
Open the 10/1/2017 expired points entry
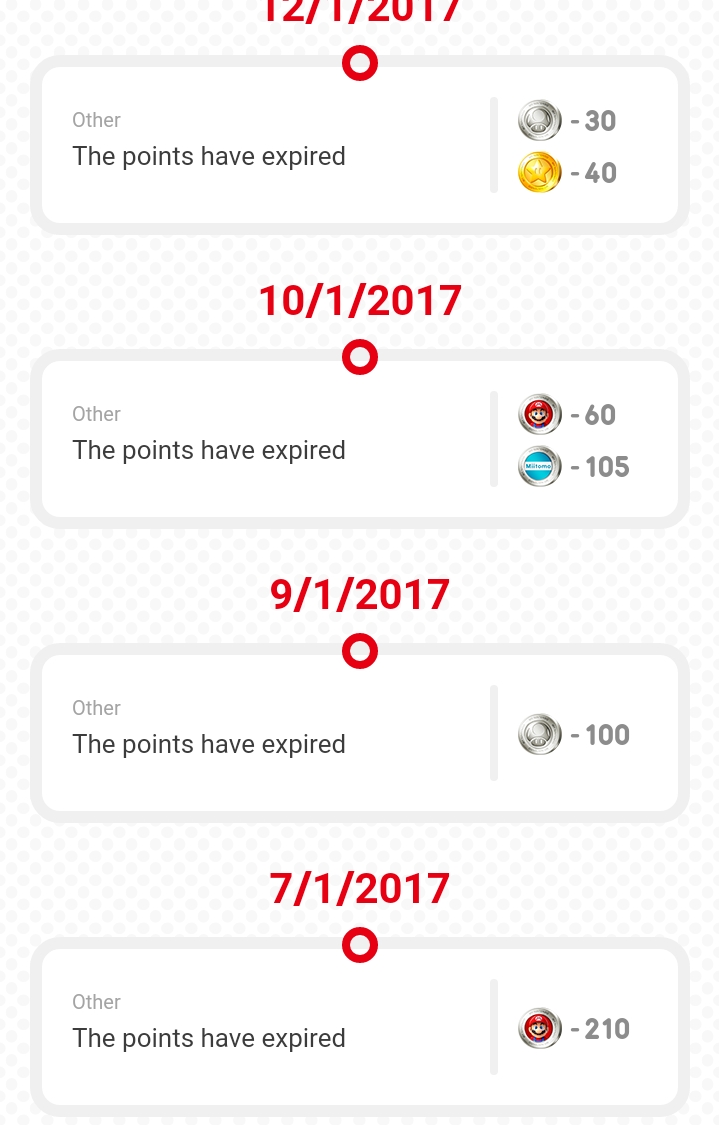360,439
